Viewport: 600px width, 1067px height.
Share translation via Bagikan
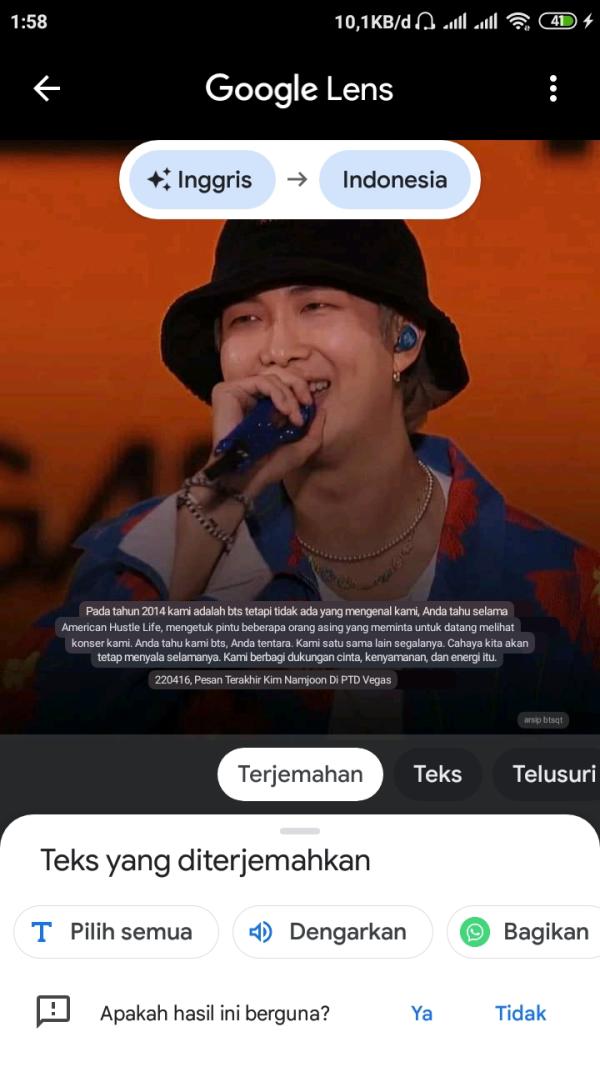[x=525, y=932]
